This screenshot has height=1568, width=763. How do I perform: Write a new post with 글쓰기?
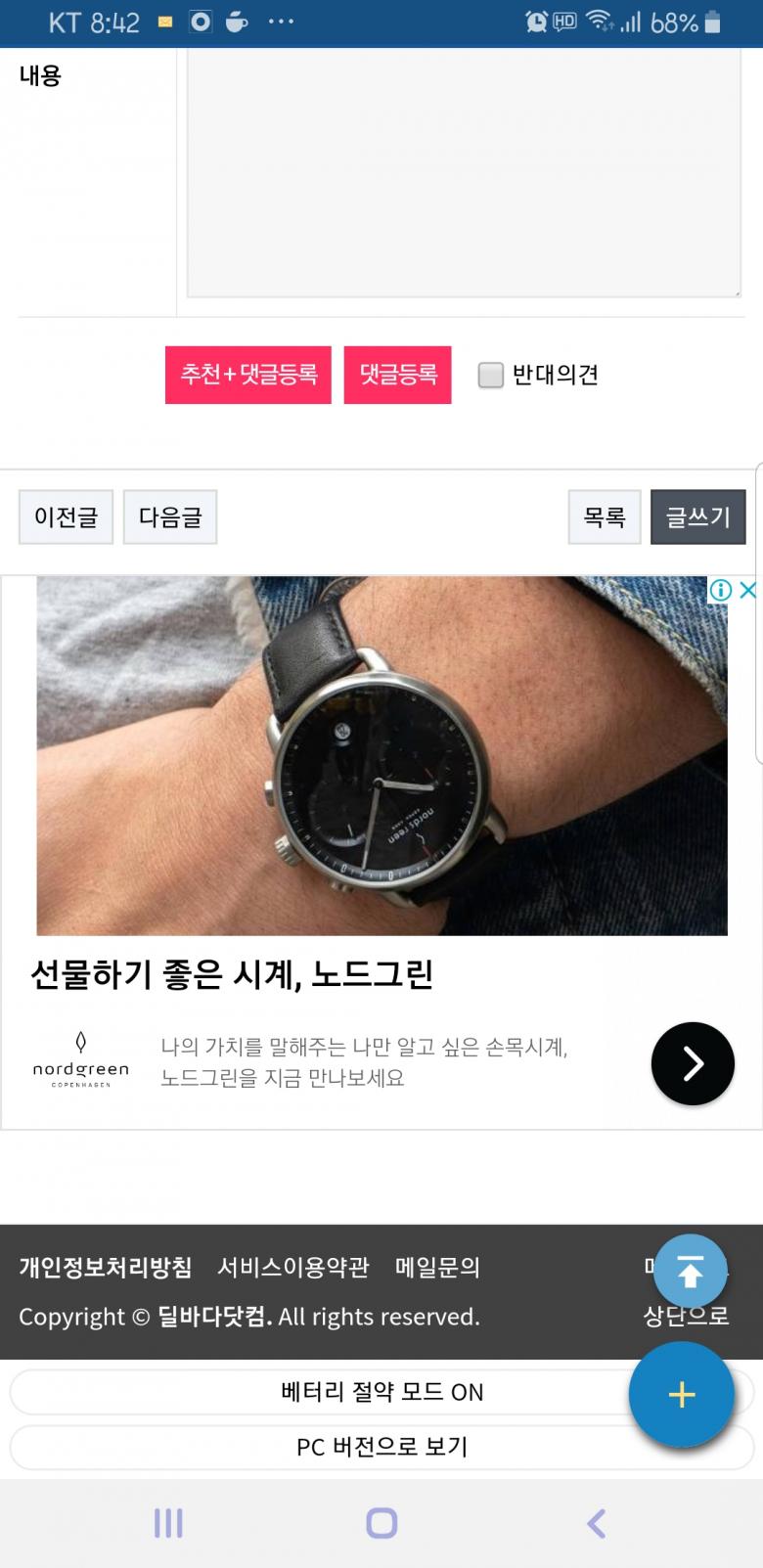click(697, 516)
